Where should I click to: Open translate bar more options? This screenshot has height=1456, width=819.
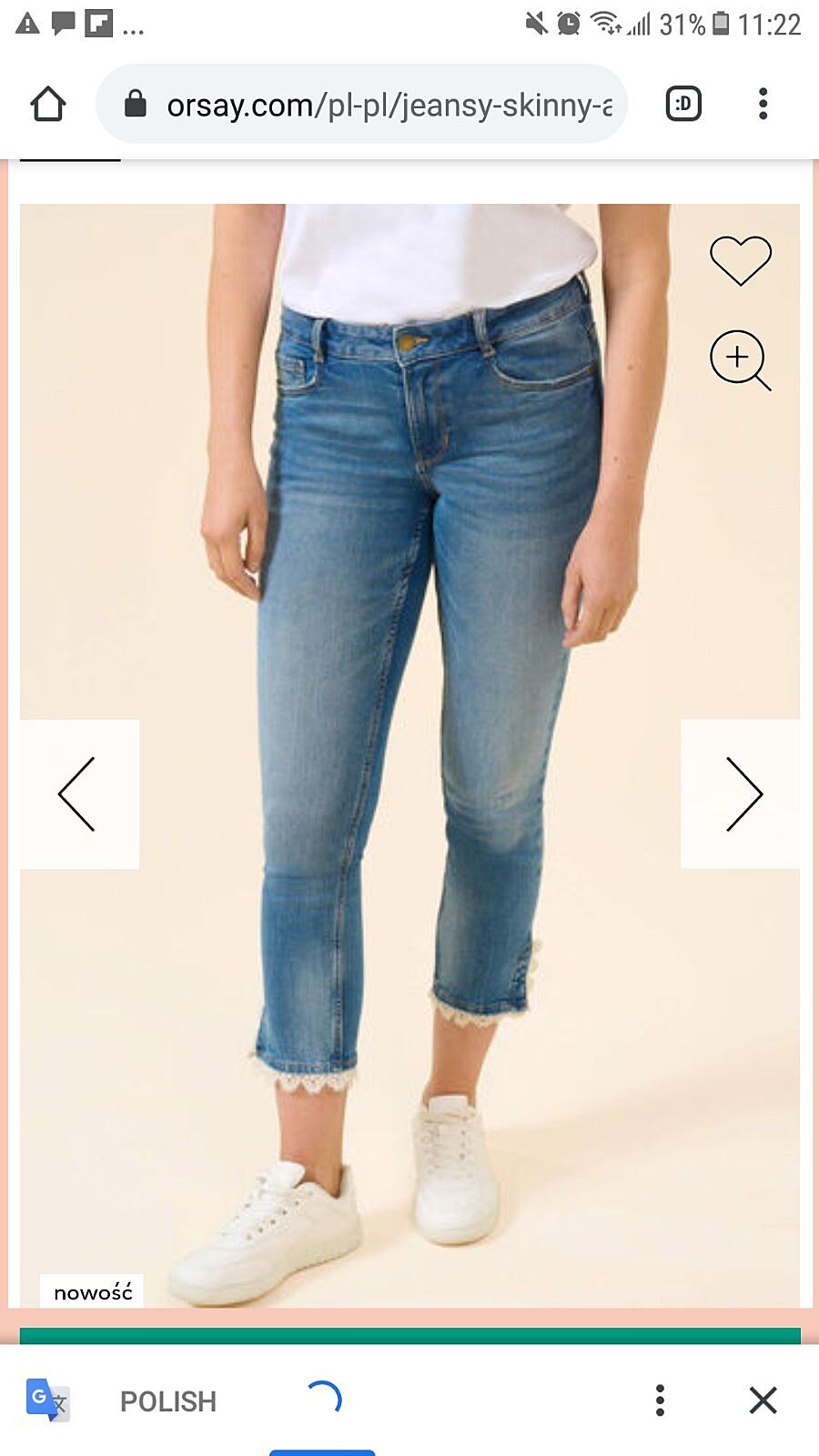(660, 1400)
